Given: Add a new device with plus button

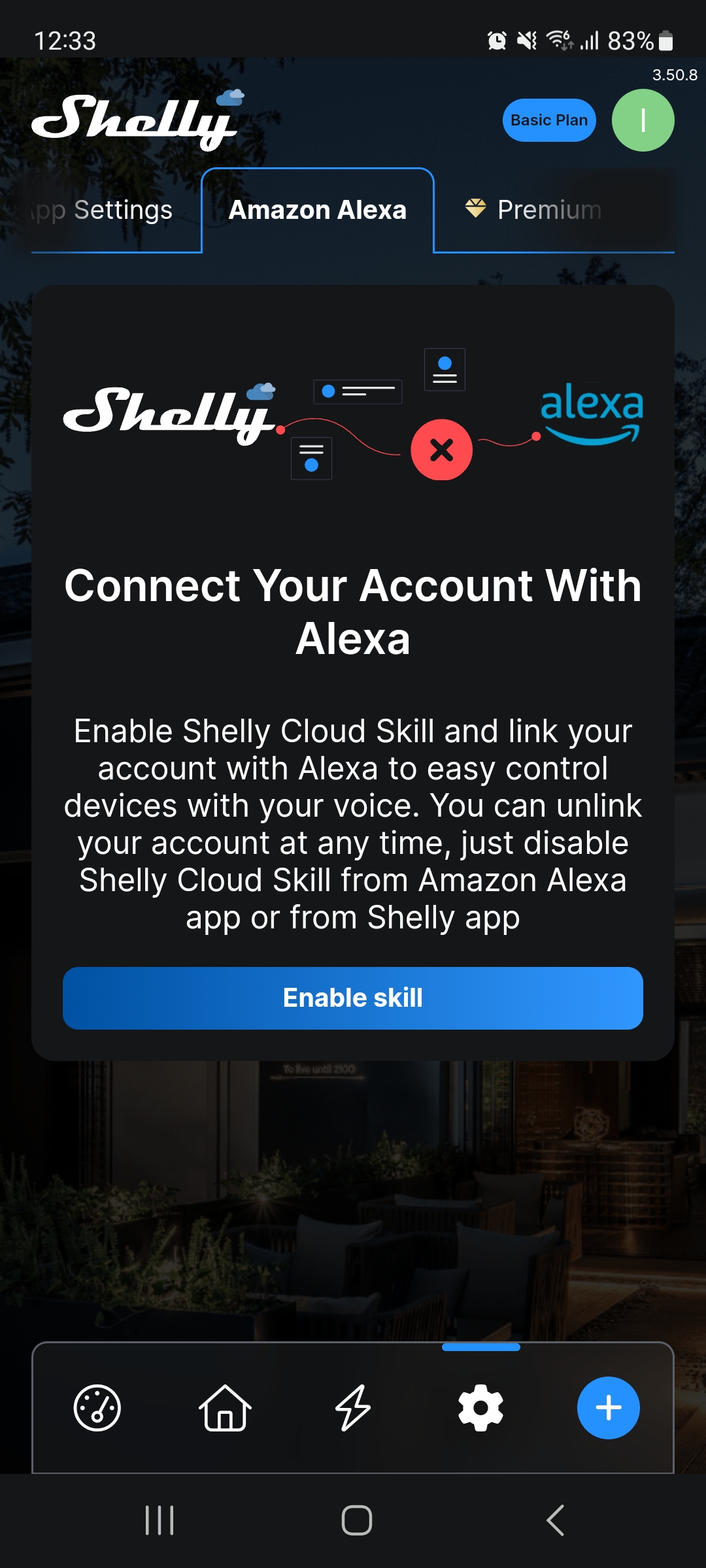Looking at the screenshot, I should (608, 1408).
